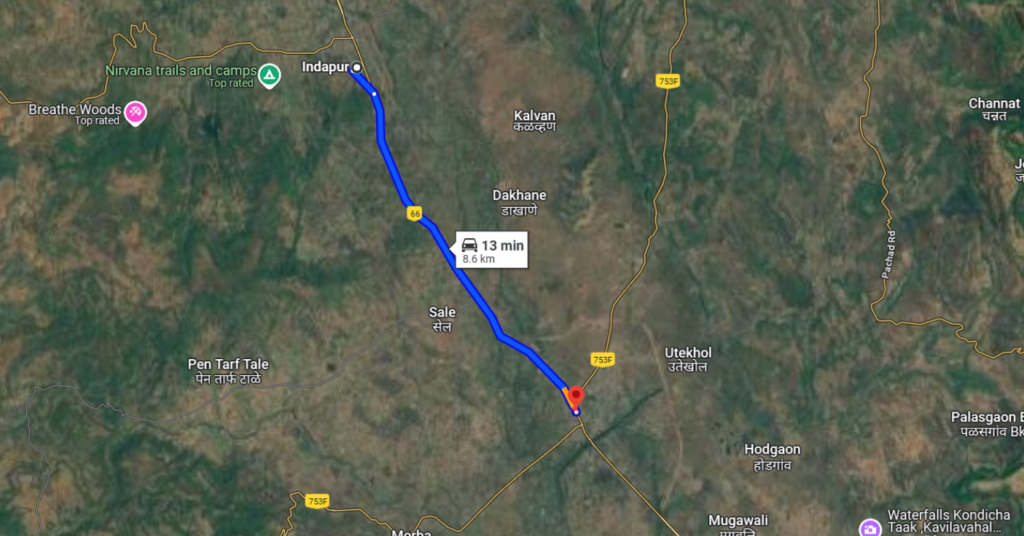1024x536 pixels.
Task: Open the Waterfalls Kondicha Taak marker
Action: [x=871, y=528]
